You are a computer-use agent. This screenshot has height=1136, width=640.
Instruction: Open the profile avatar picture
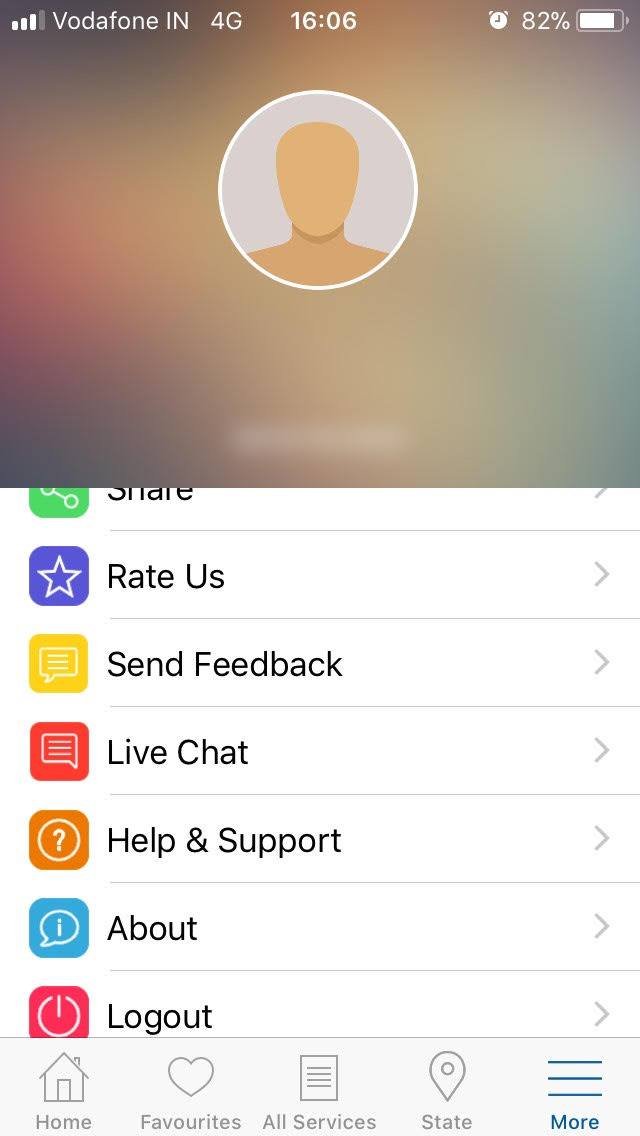(318, 190)
